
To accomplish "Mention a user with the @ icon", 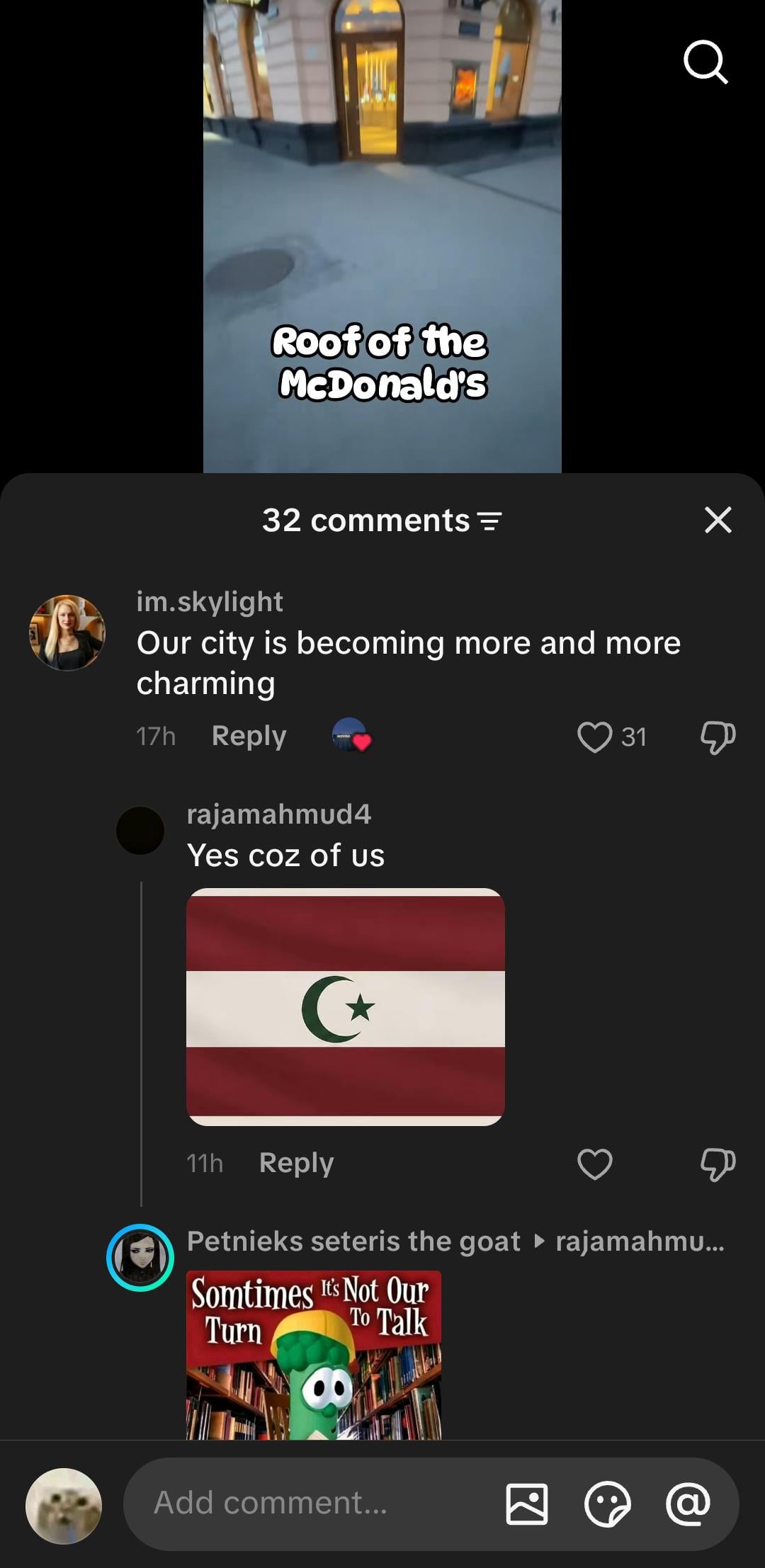I will coord(688,1503).
